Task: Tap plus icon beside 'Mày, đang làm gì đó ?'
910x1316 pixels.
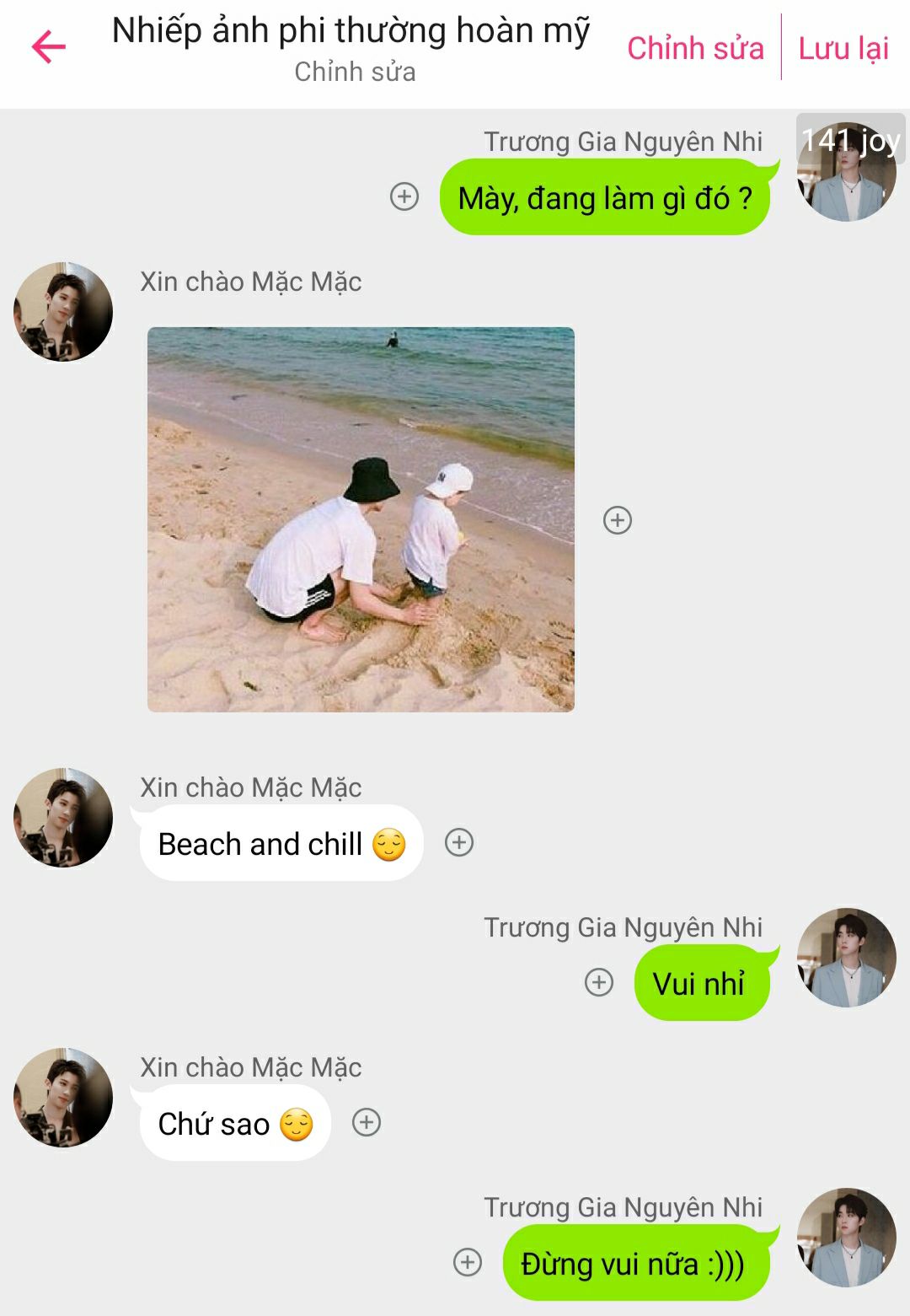Action: point(404,196)
